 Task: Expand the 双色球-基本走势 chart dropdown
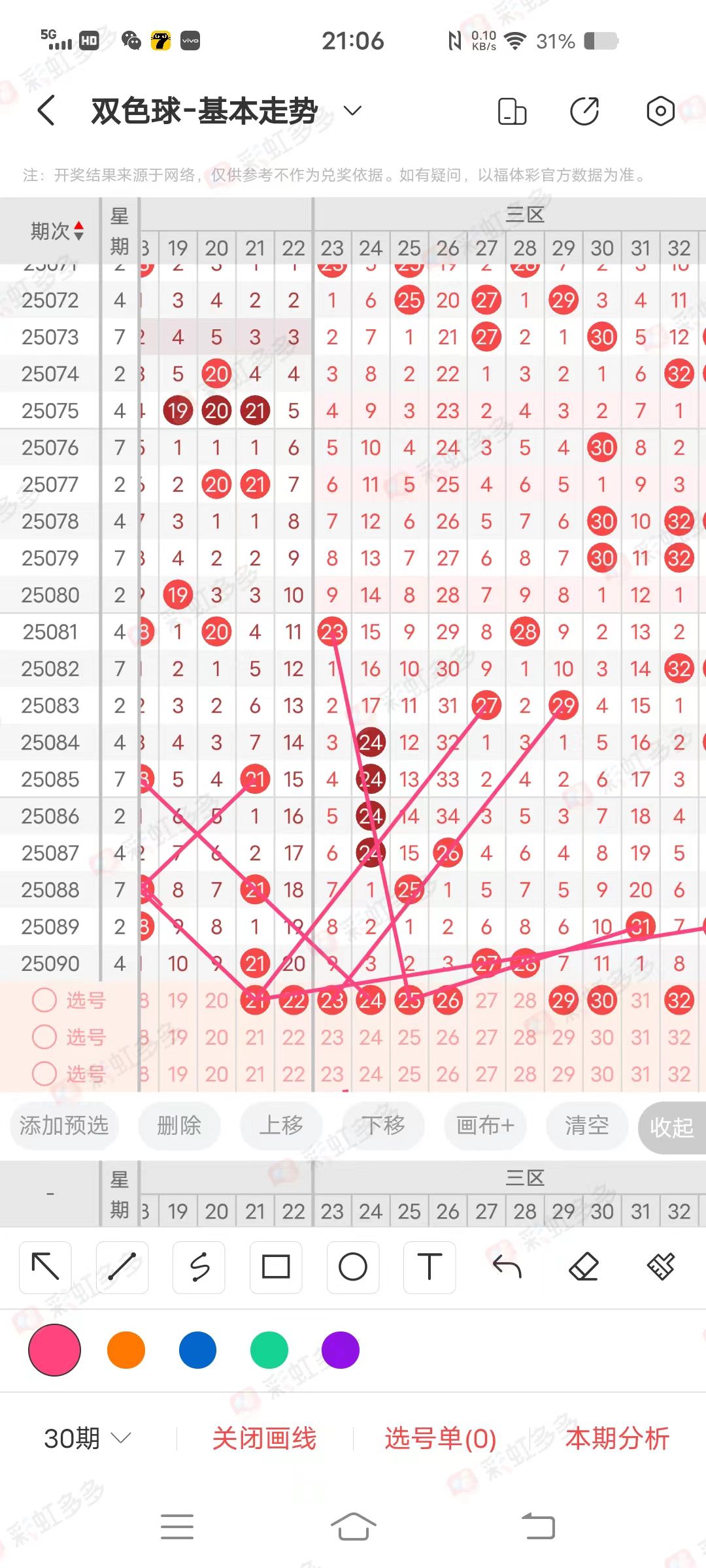point(352,110)
